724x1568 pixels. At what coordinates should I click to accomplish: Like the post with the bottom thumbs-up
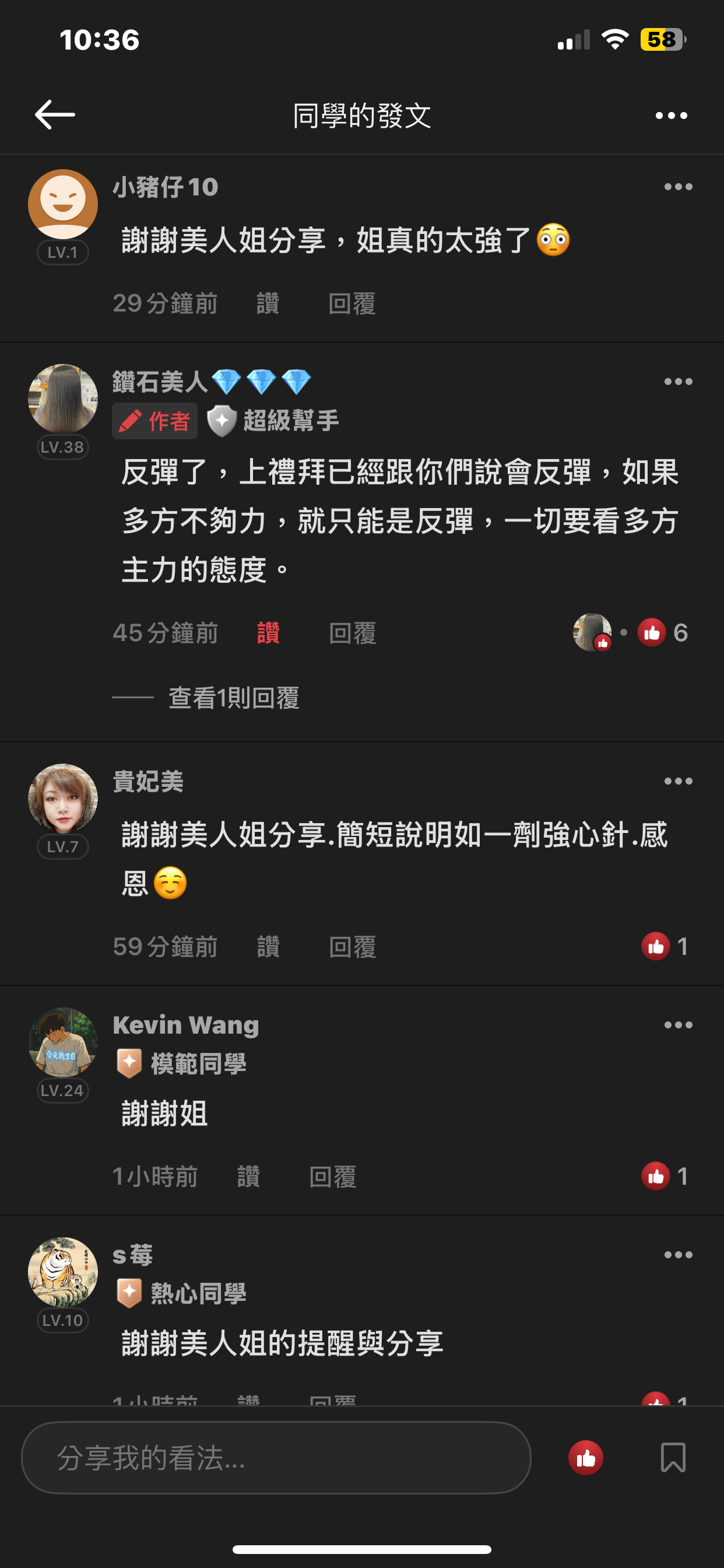(x=585, y=1458)
